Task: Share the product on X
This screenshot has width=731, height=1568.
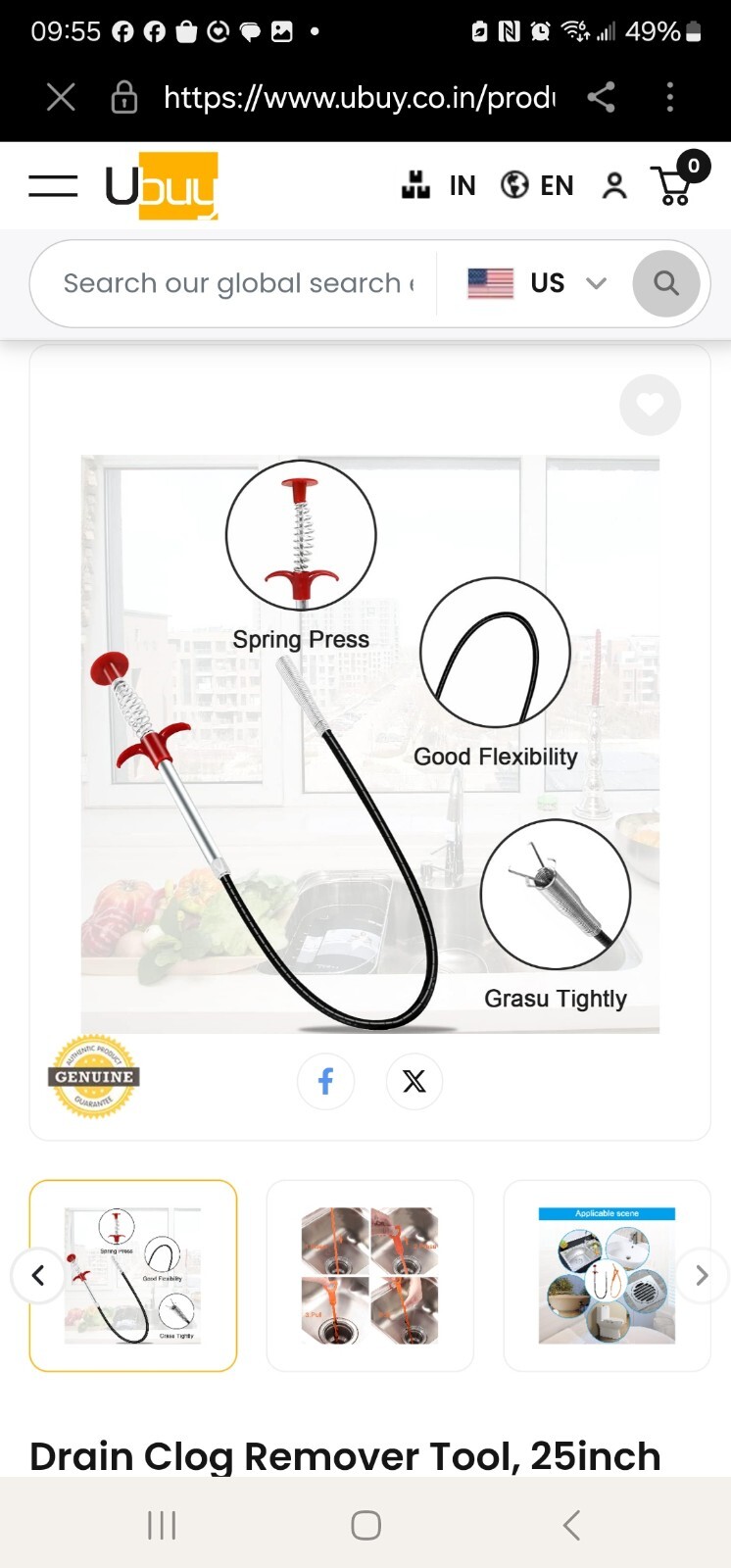Action: tap(414, 1081)
